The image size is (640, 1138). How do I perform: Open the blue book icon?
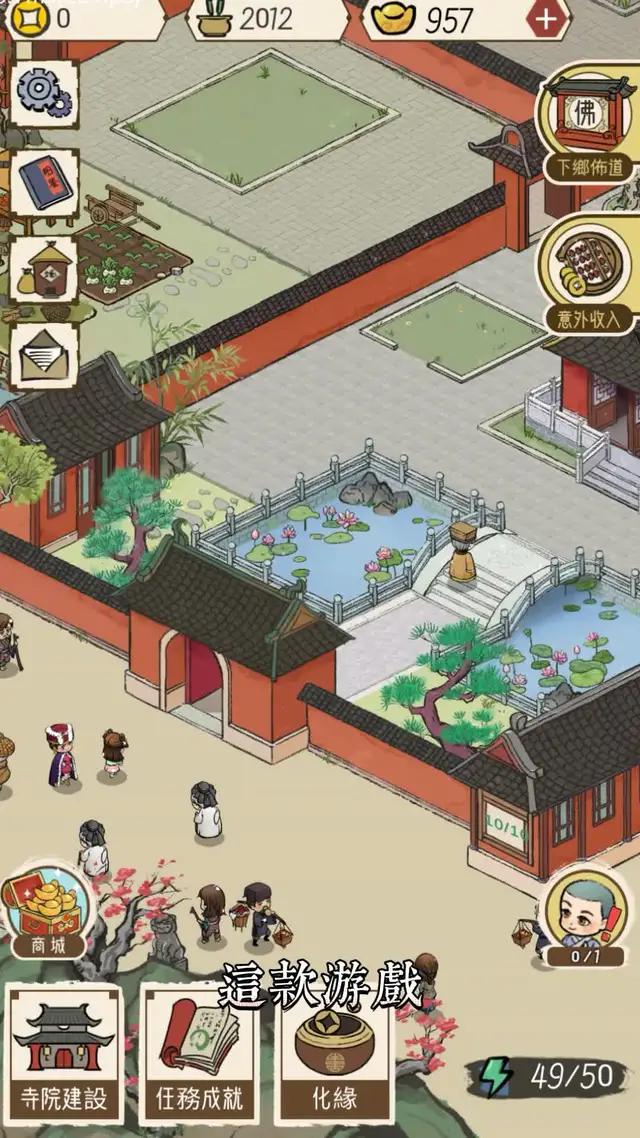(43, 181)
